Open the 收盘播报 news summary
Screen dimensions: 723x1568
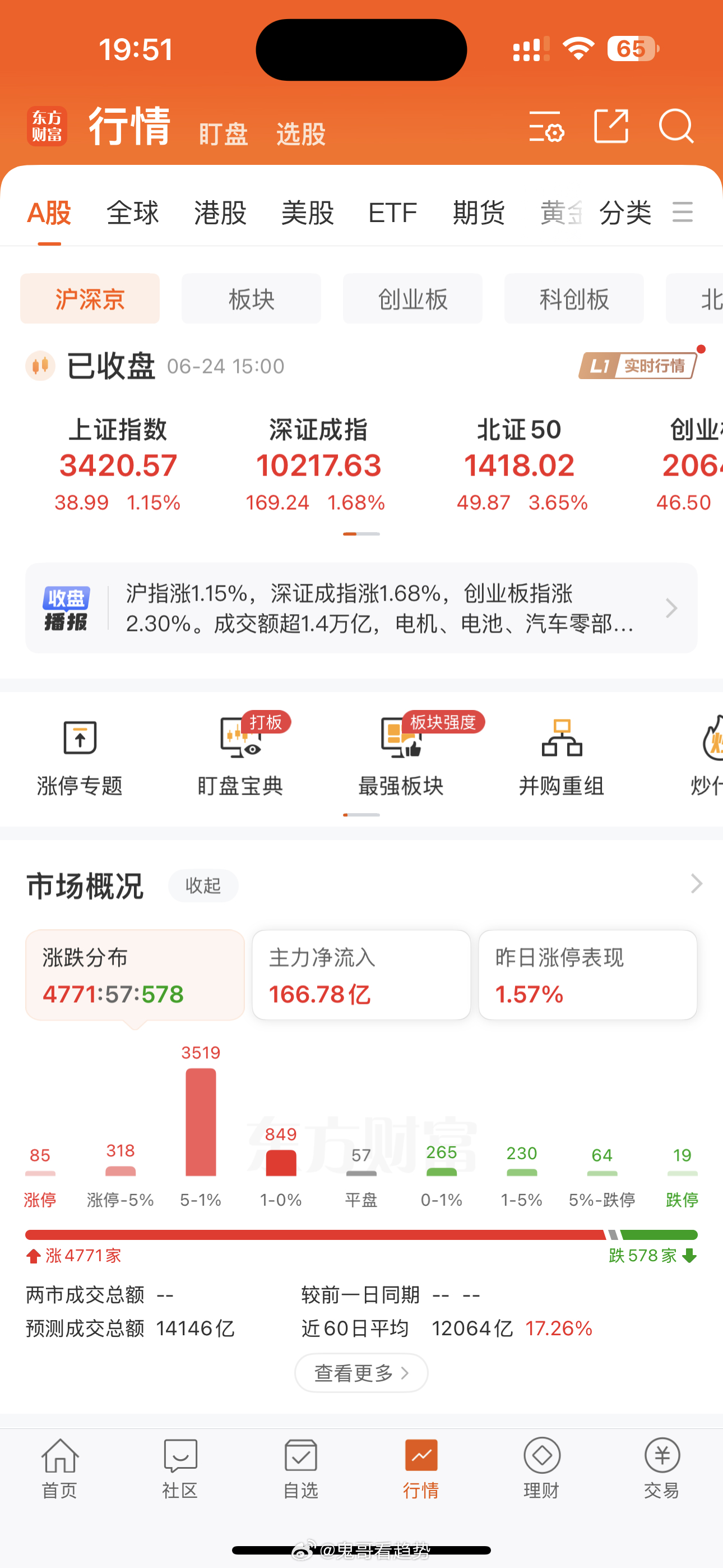point(361,608)
